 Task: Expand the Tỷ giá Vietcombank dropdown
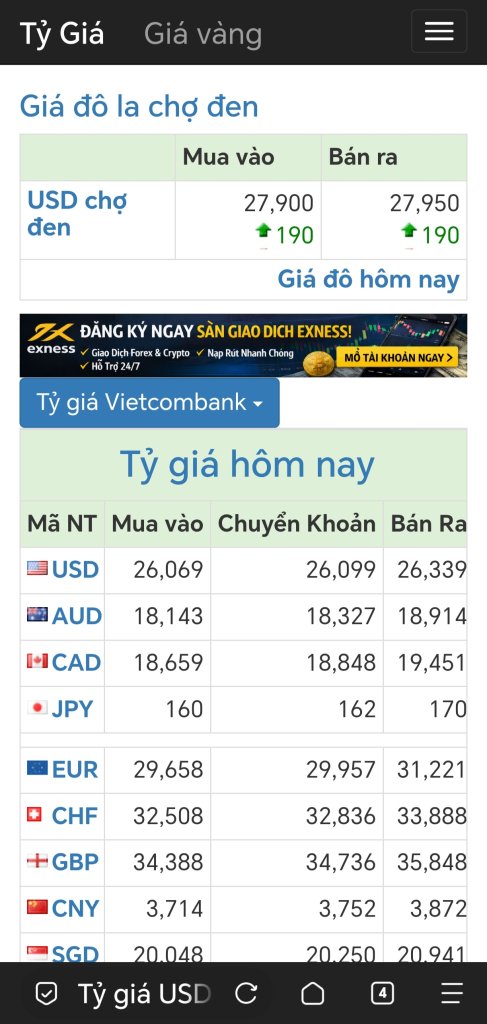pos(149,402)
